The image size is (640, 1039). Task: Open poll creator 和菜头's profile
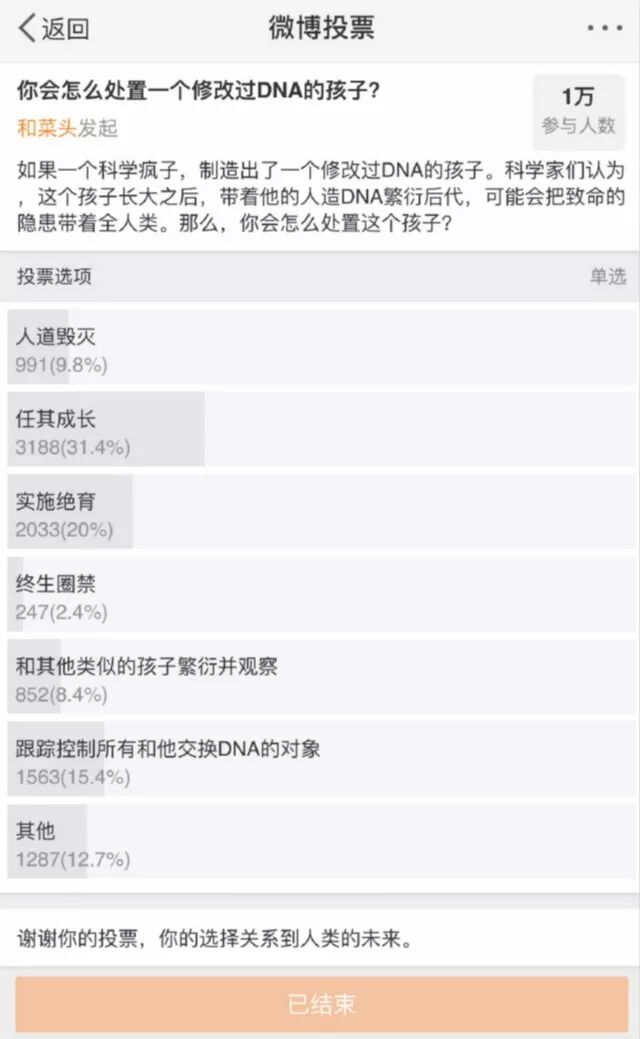pyautogui.click(x=46, y=128)
